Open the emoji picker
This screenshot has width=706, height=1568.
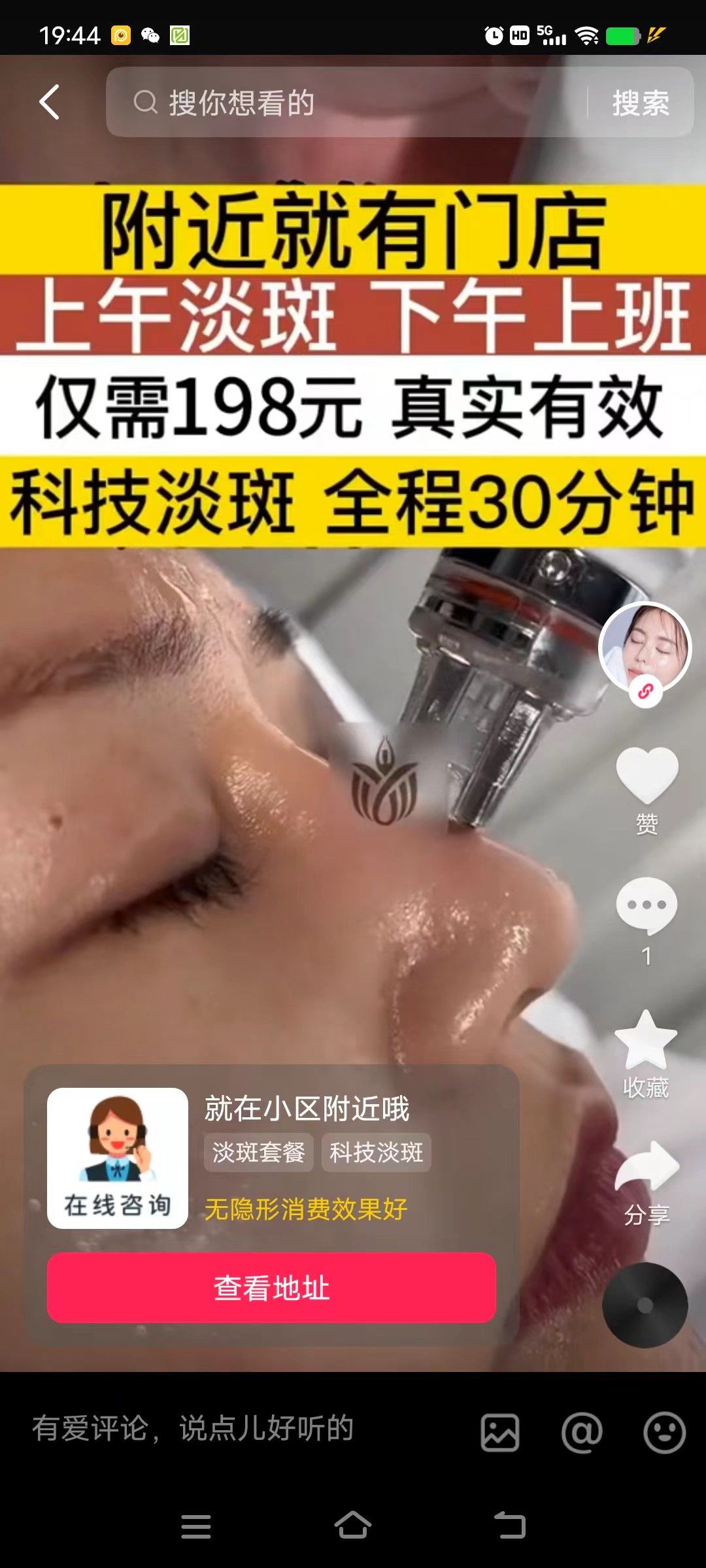pyautogui.click(x=664, y=1433)
